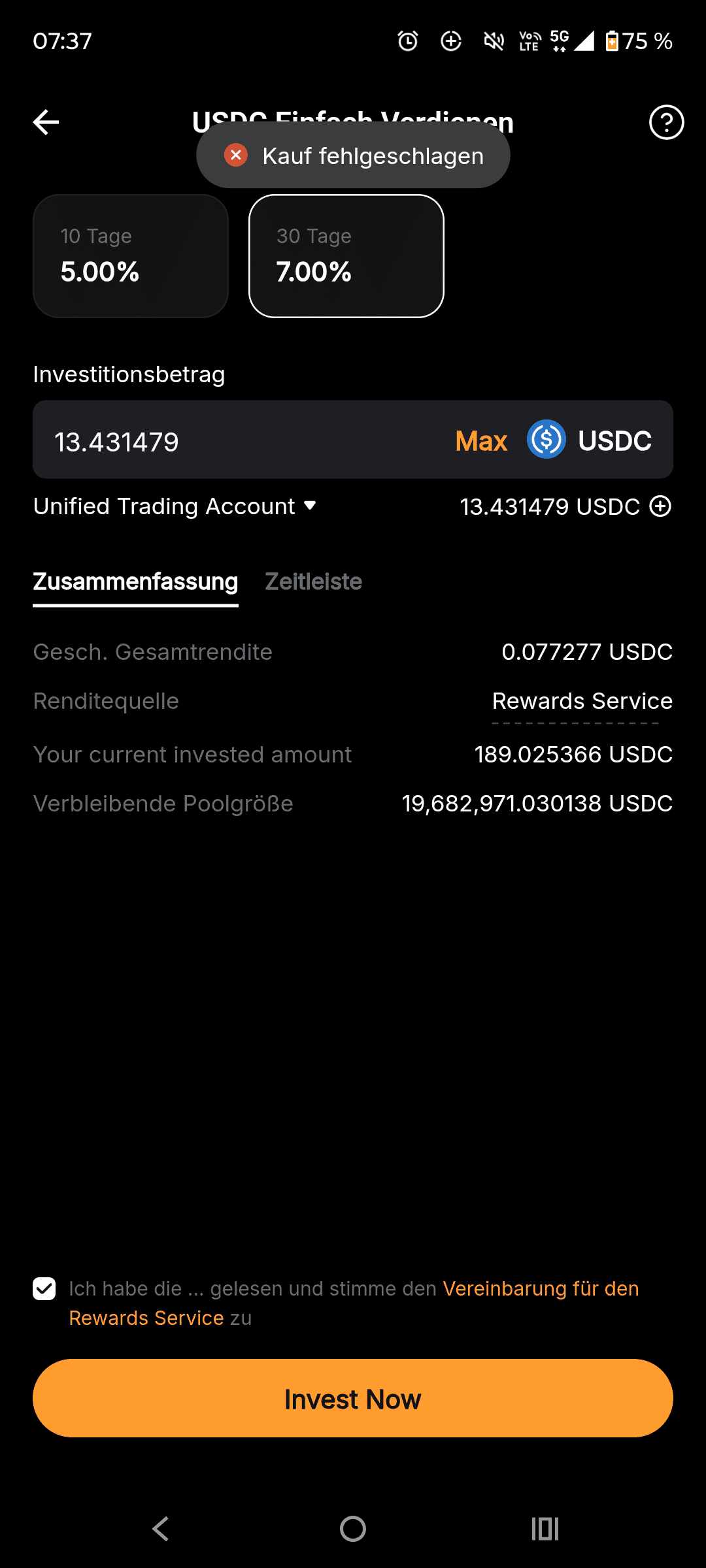
Task: Confirm with Invest Now
Action: point(353,1399)
